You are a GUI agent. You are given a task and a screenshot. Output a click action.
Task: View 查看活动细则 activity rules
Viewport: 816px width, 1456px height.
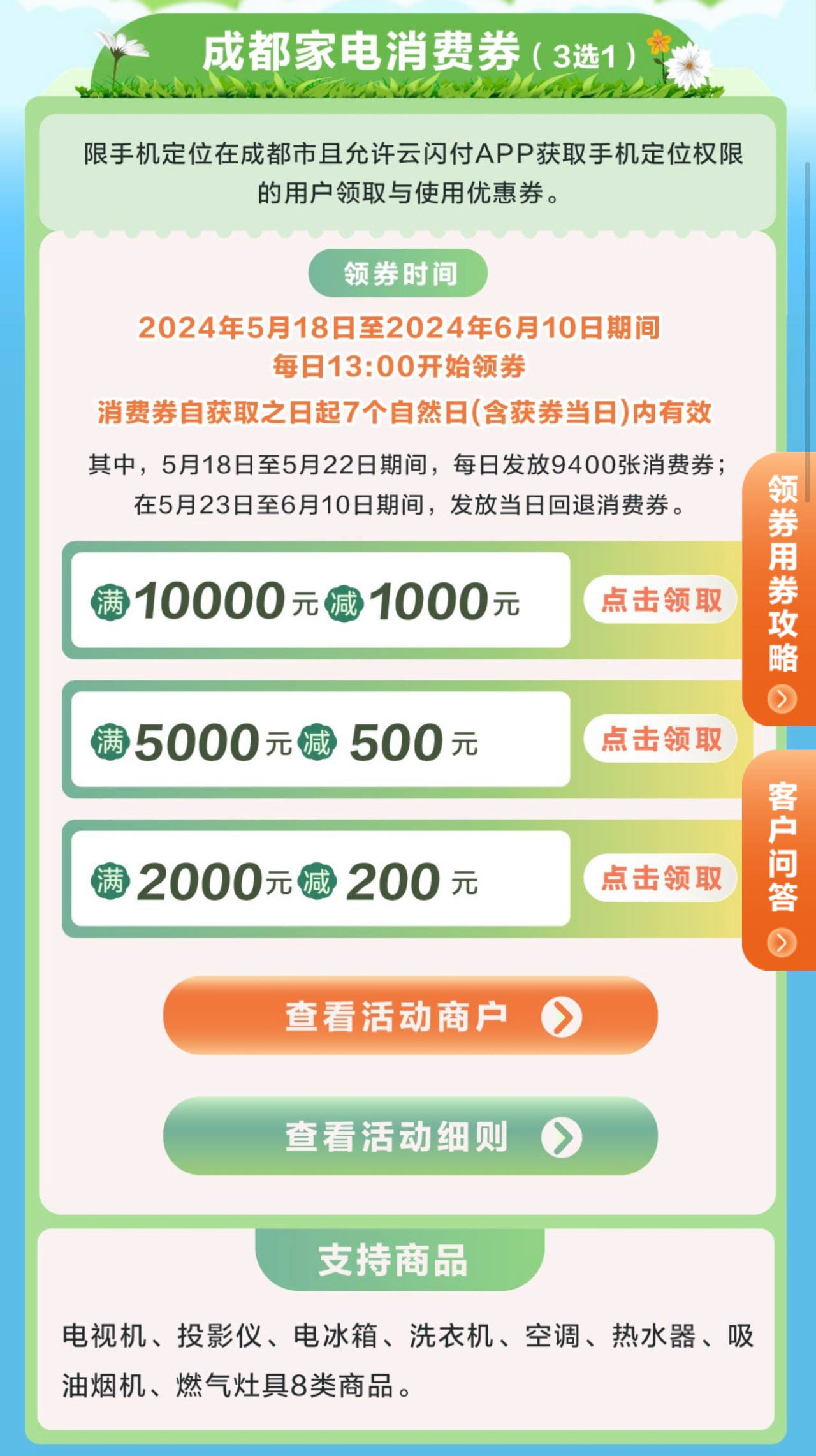pyautogui.click(x=410, y=1136)
